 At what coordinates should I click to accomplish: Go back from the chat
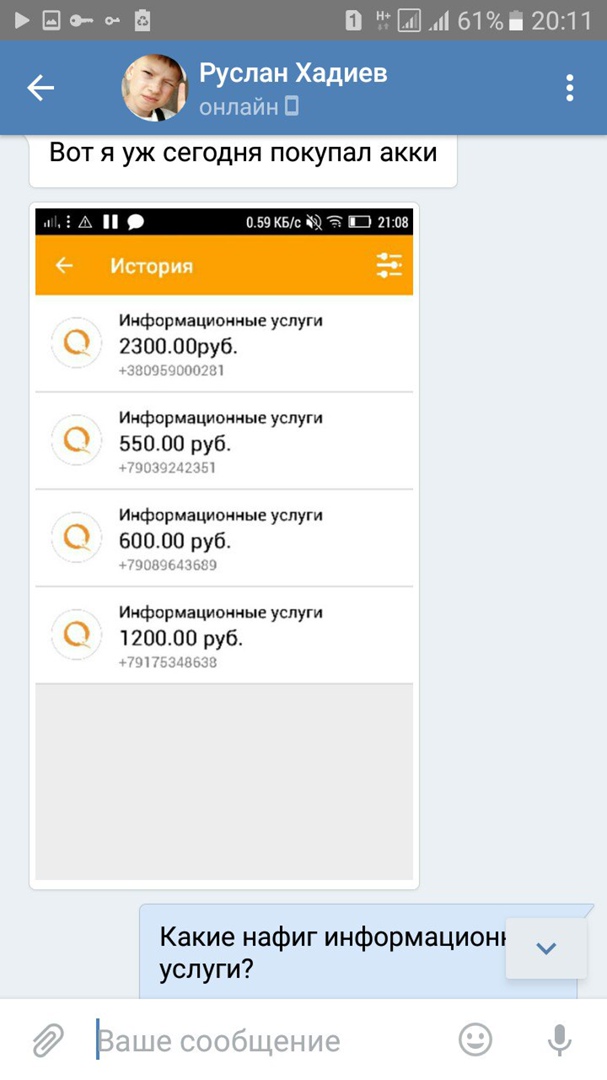pos(41,88)
